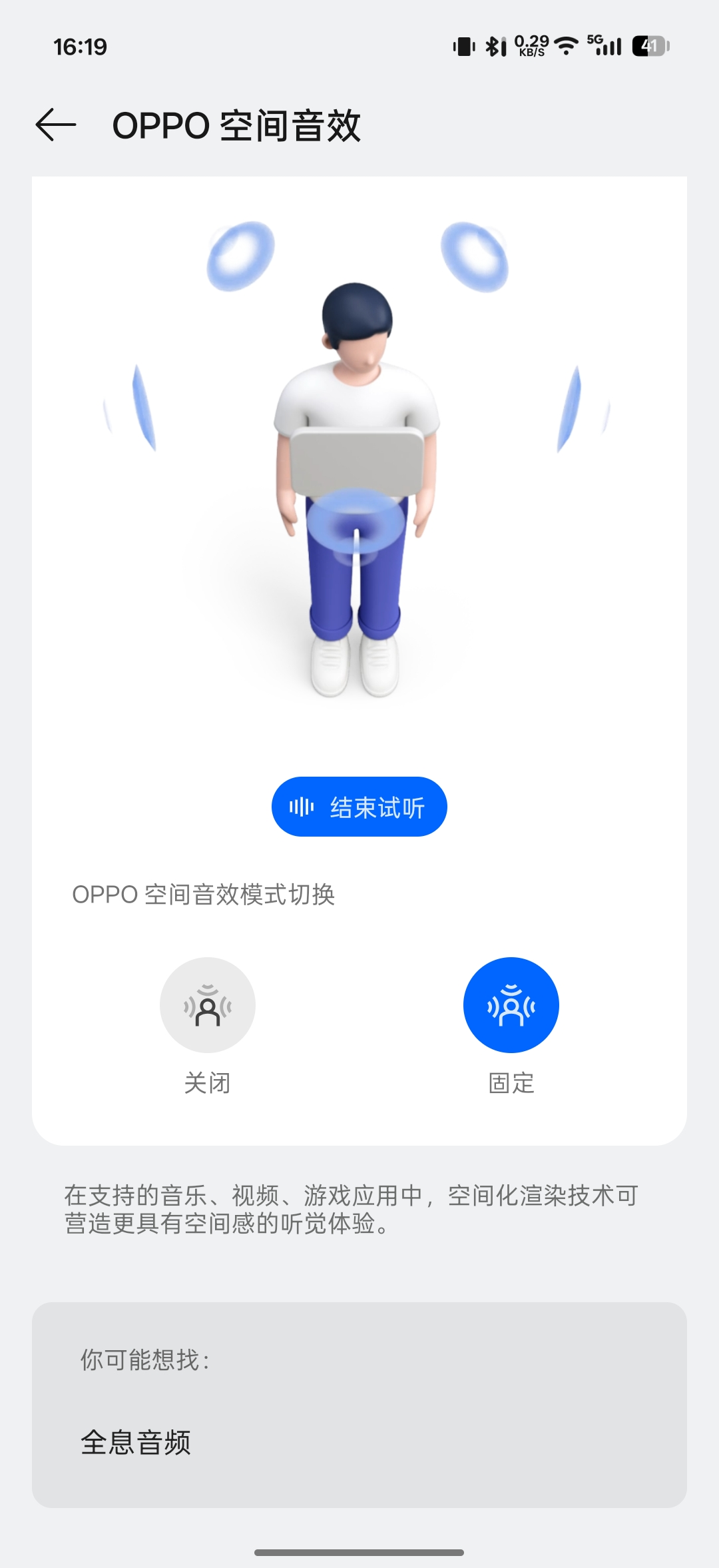Select the 关闭 spatial audio mode
The height and width of the screenshot is (1568, 719).
click(x=208, y=1005)
